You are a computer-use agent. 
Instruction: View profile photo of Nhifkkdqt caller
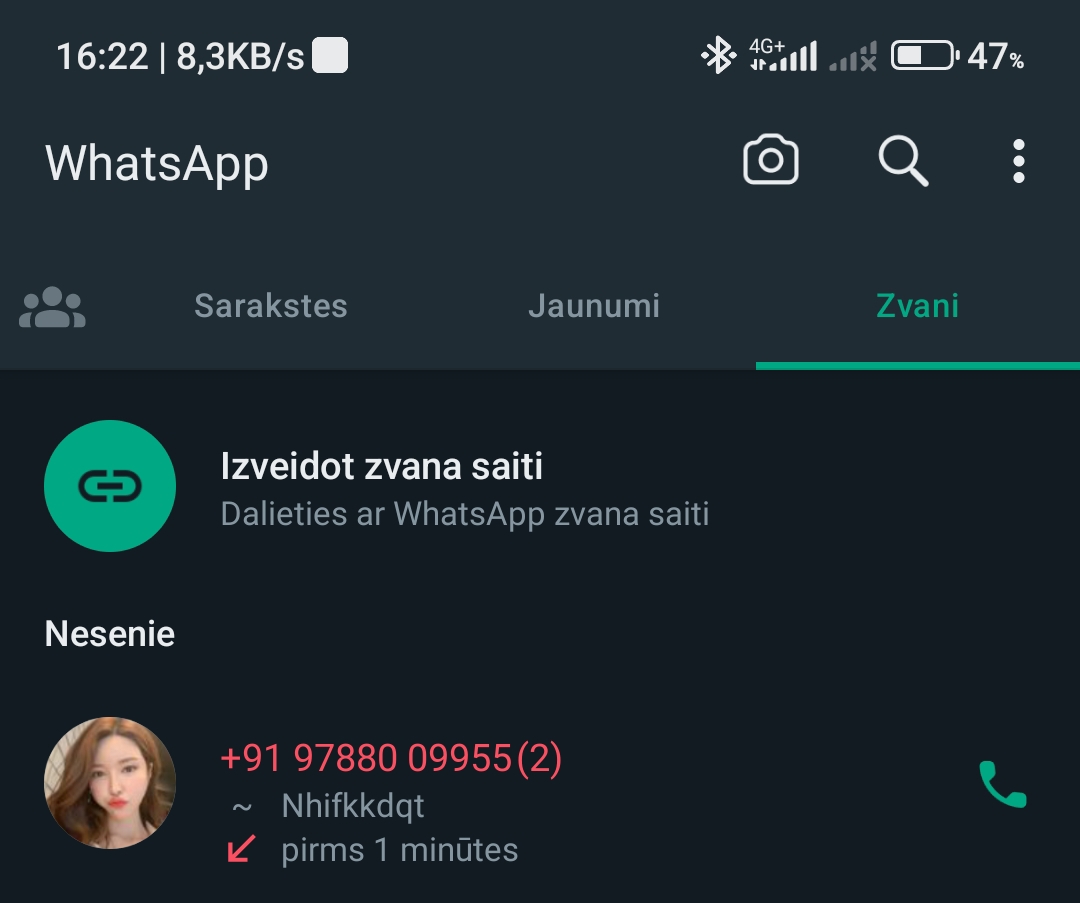click(x=110, y=783)
